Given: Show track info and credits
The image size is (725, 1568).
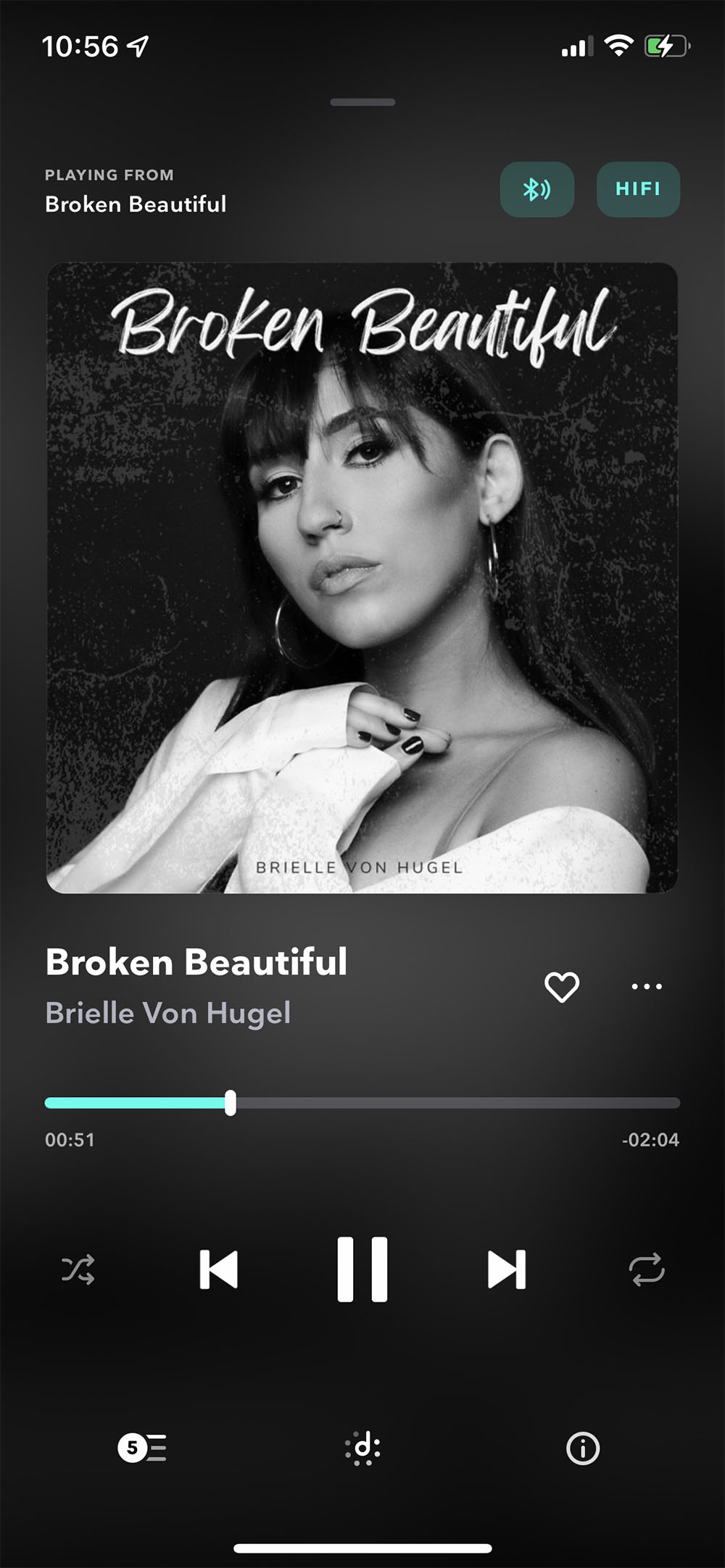Looking at the screenshot, I should (583, 1448).
